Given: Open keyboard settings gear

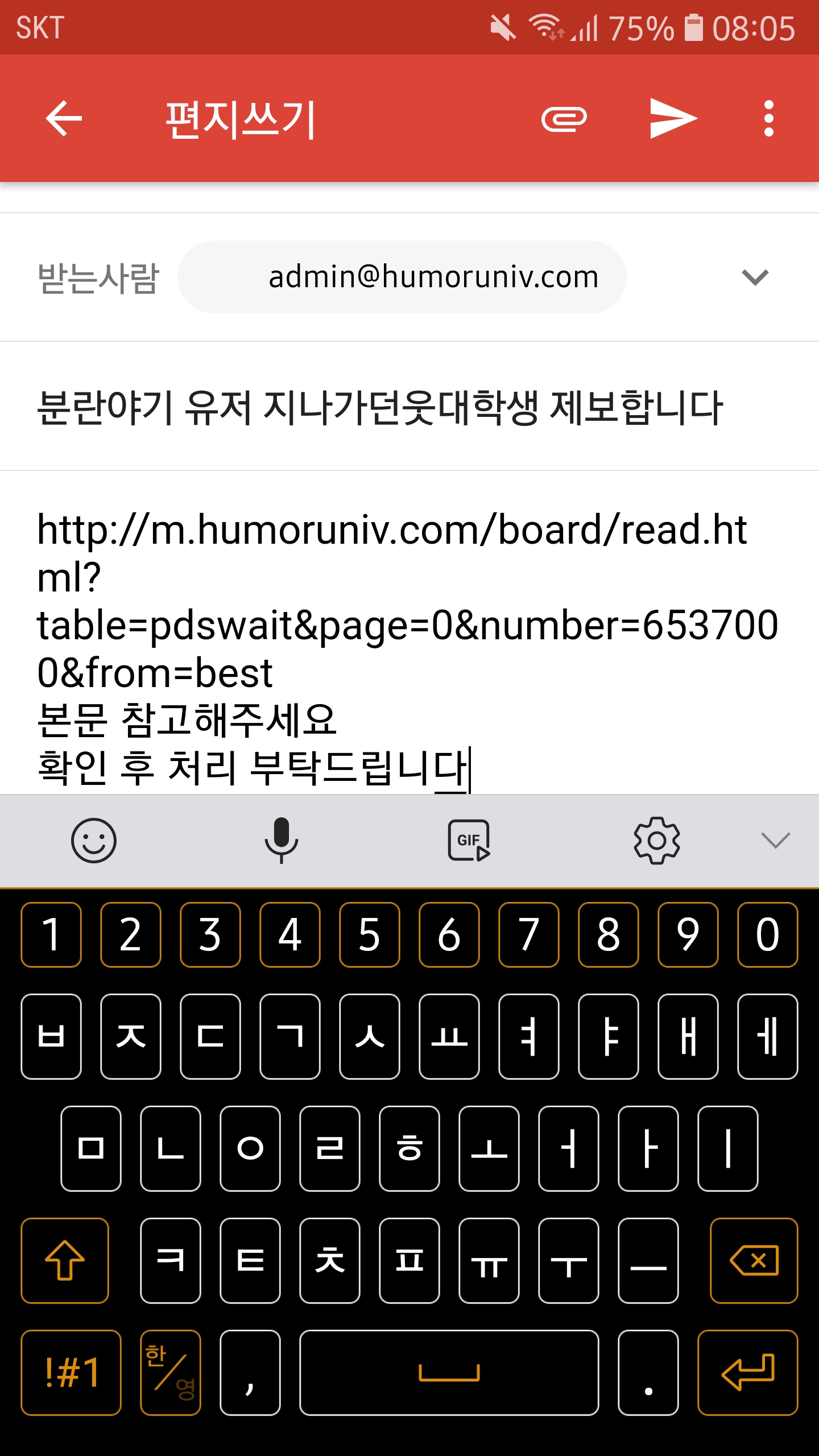Looking at the screenshot, I should pos(657,841).
